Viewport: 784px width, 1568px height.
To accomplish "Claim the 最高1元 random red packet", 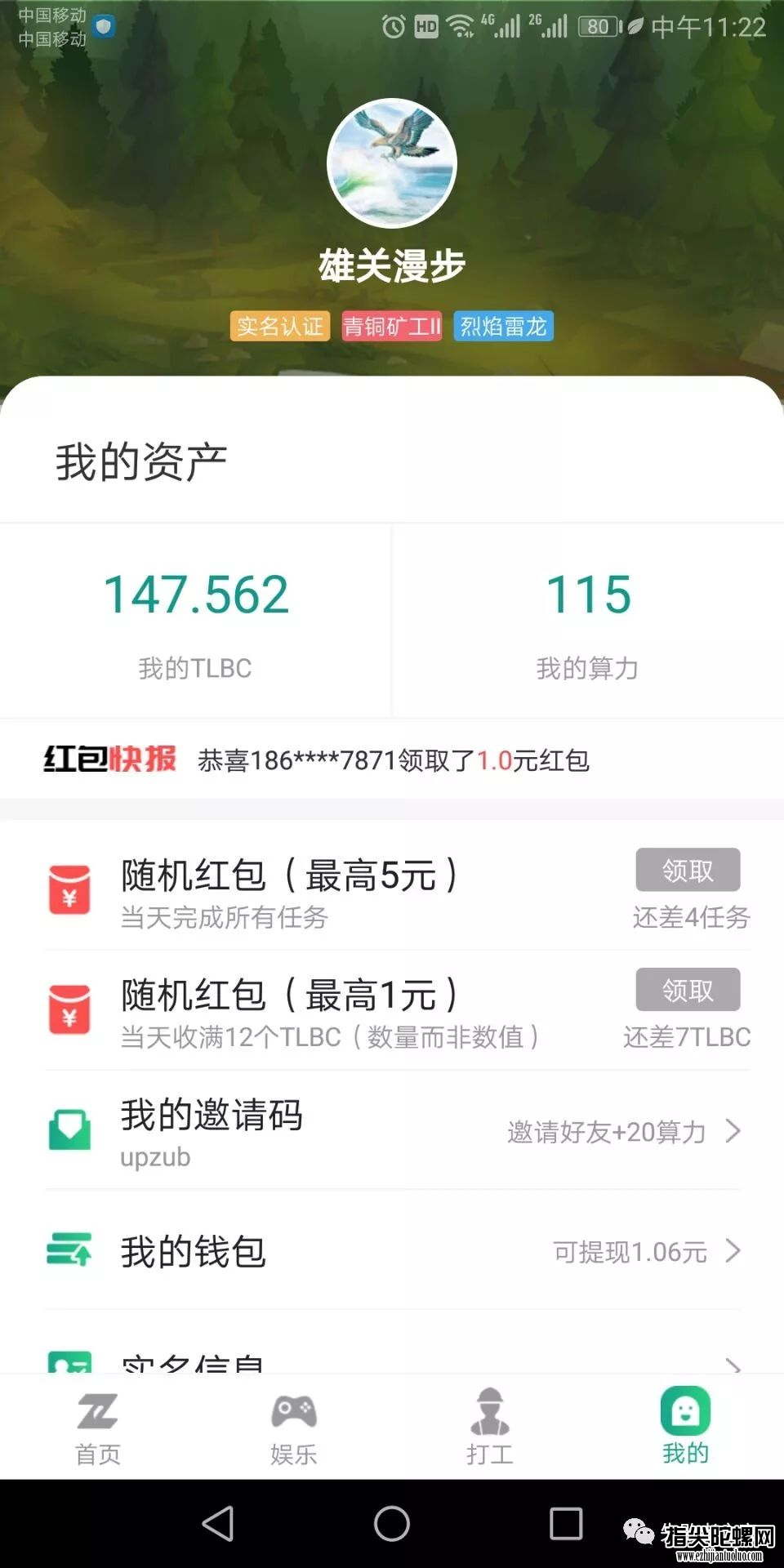I will (688, 990).
